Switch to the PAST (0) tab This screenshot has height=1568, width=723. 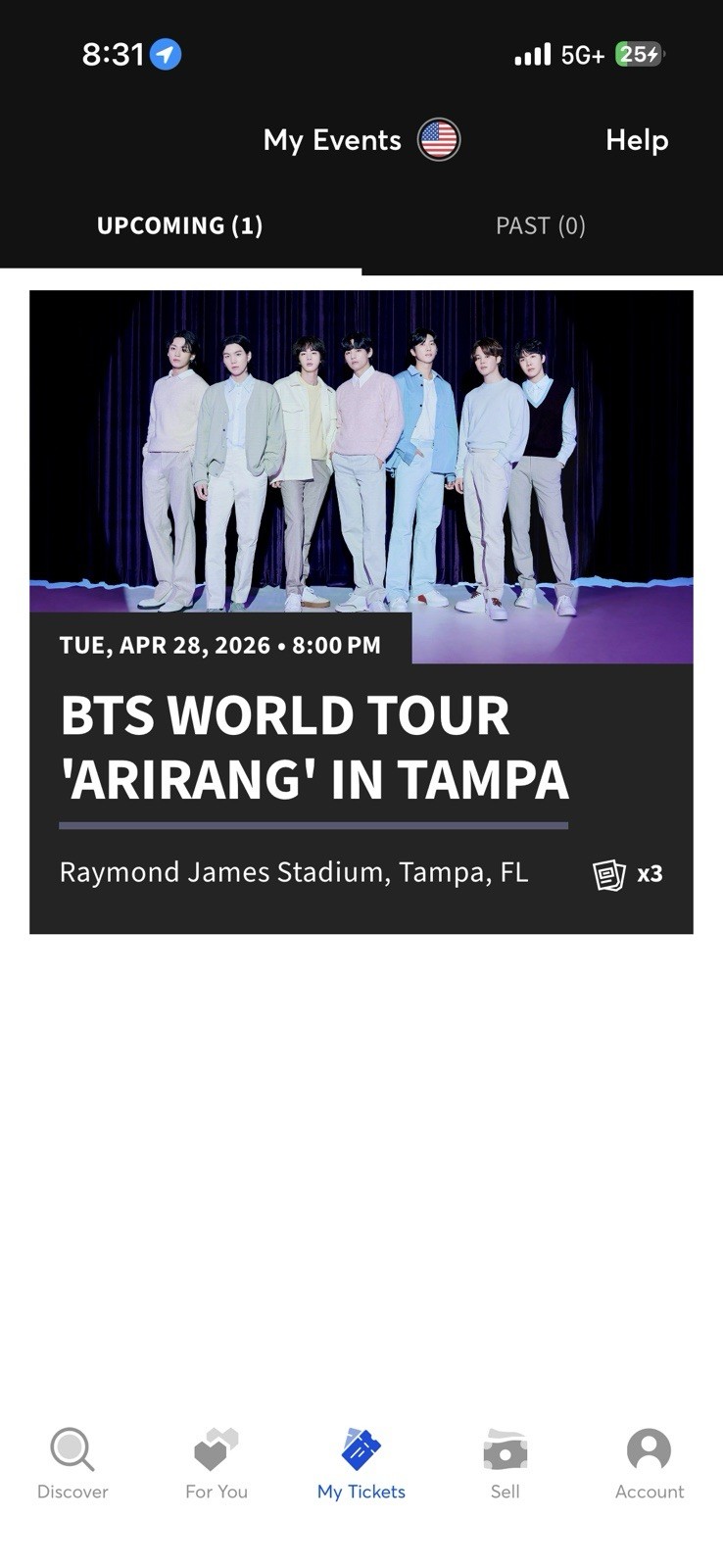coord(540,225)
